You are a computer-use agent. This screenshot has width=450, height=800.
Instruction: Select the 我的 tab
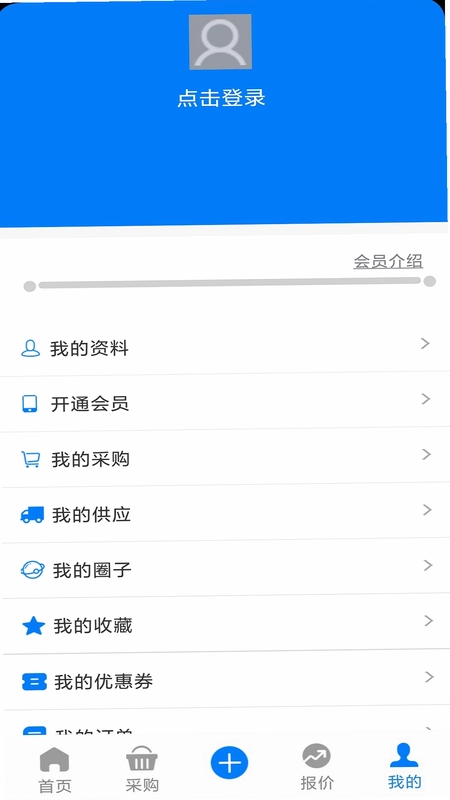[405, 767]
